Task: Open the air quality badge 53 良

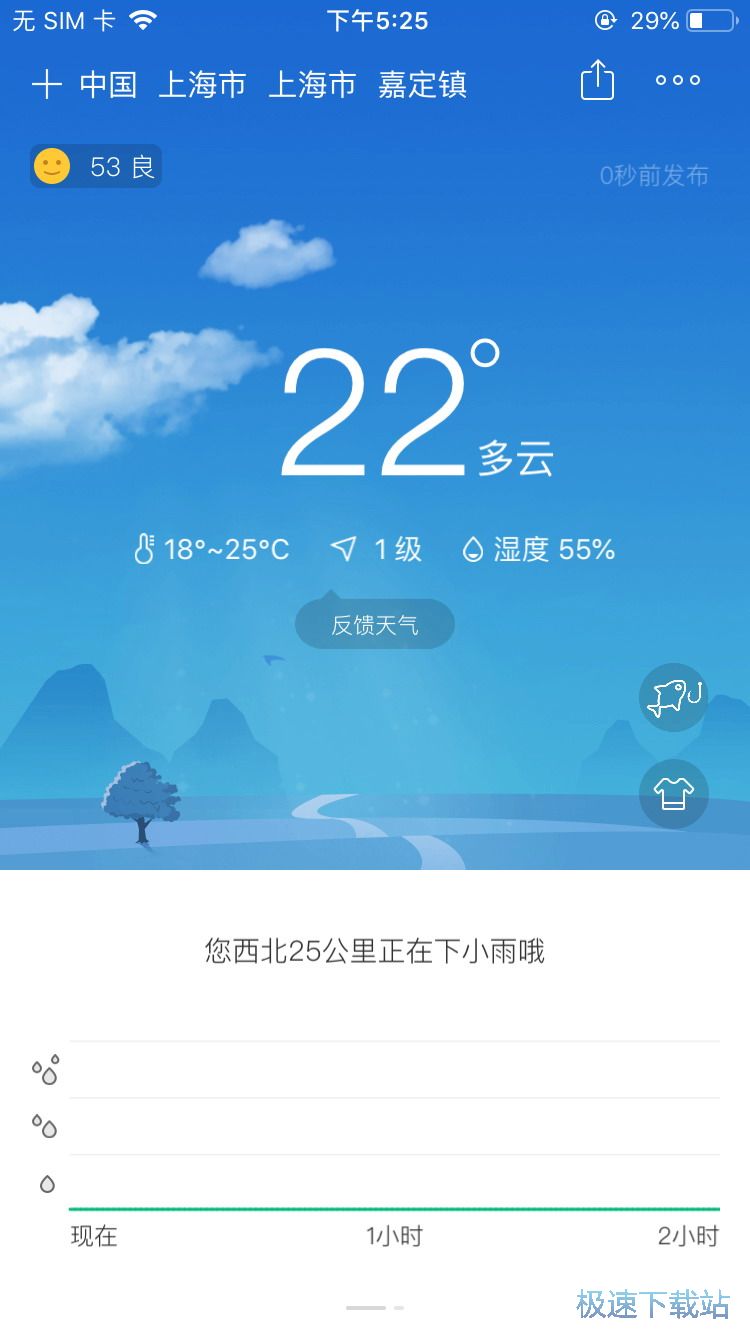Action: (96, 167)
